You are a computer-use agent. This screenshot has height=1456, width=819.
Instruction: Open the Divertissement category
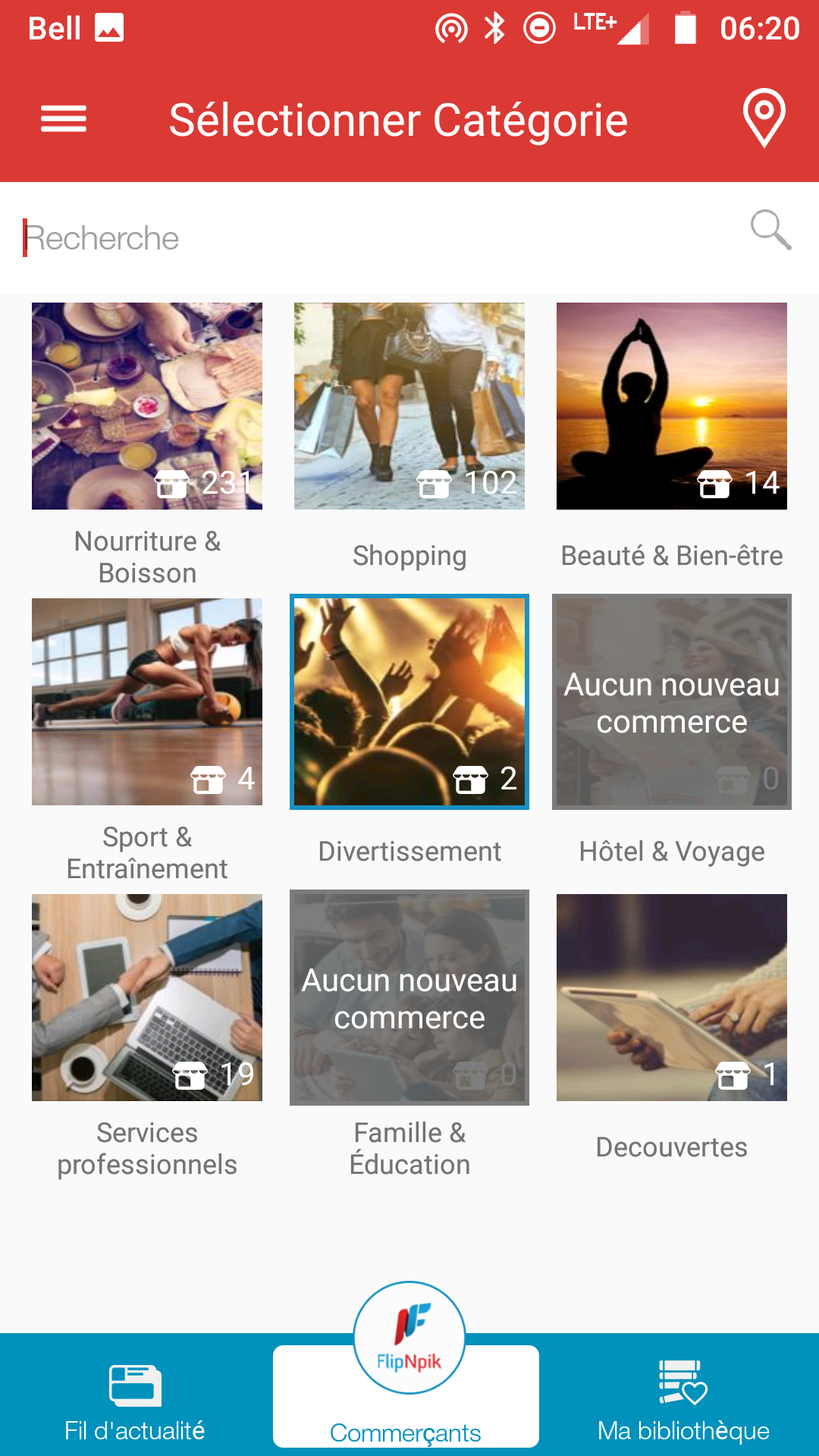tap(409, 702)
